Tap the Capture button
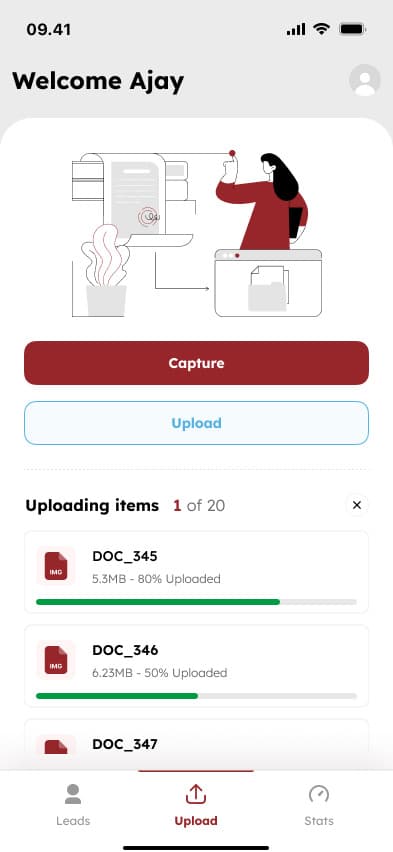The image size is (393, 852). point(196,363)
